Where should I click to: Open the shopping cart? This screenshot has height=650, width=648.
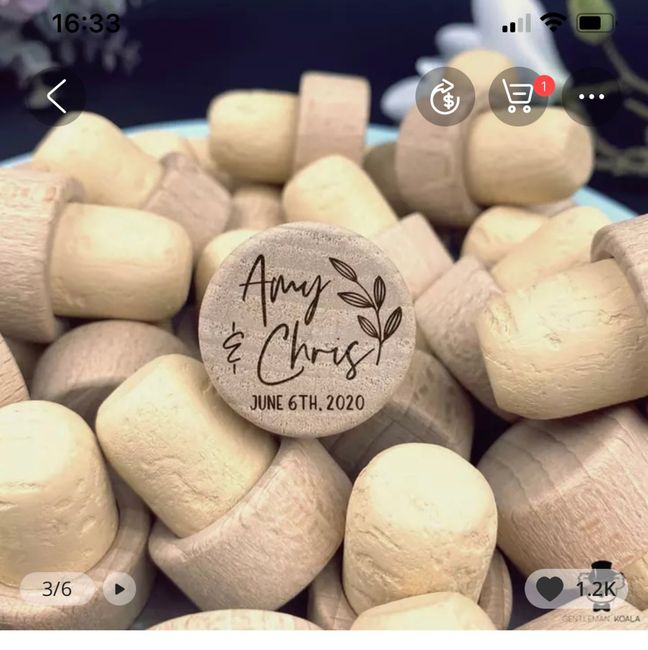518,97
